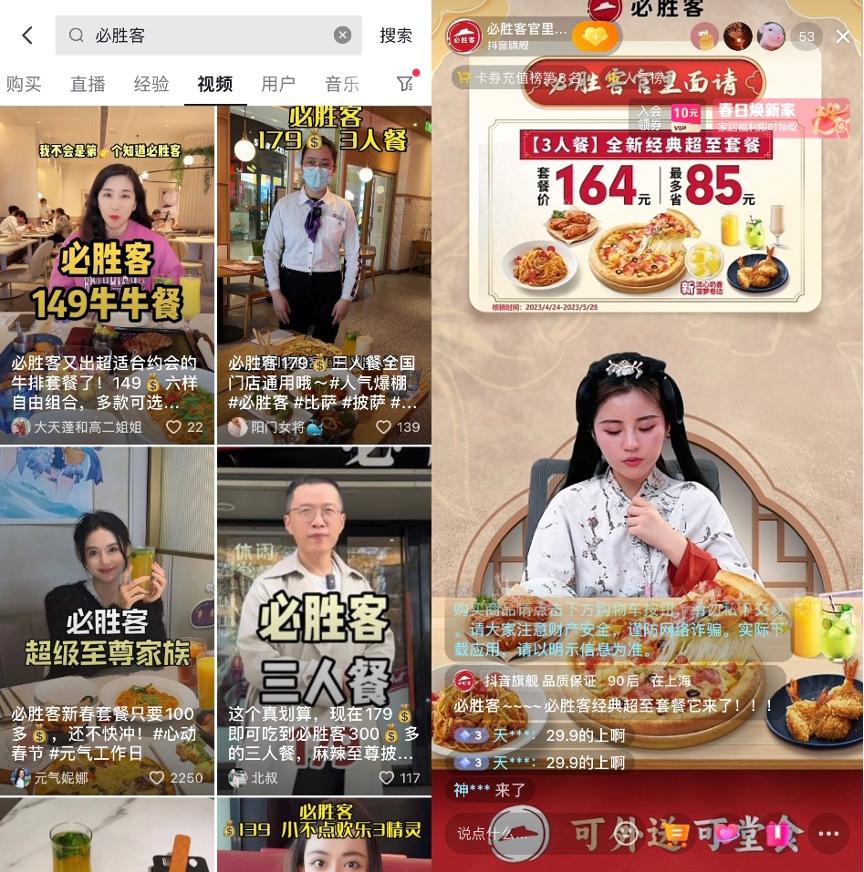This screenshot has height=872, width=864.
Task: Tap the heart like icon in the live stream
Action: (725, 833)
